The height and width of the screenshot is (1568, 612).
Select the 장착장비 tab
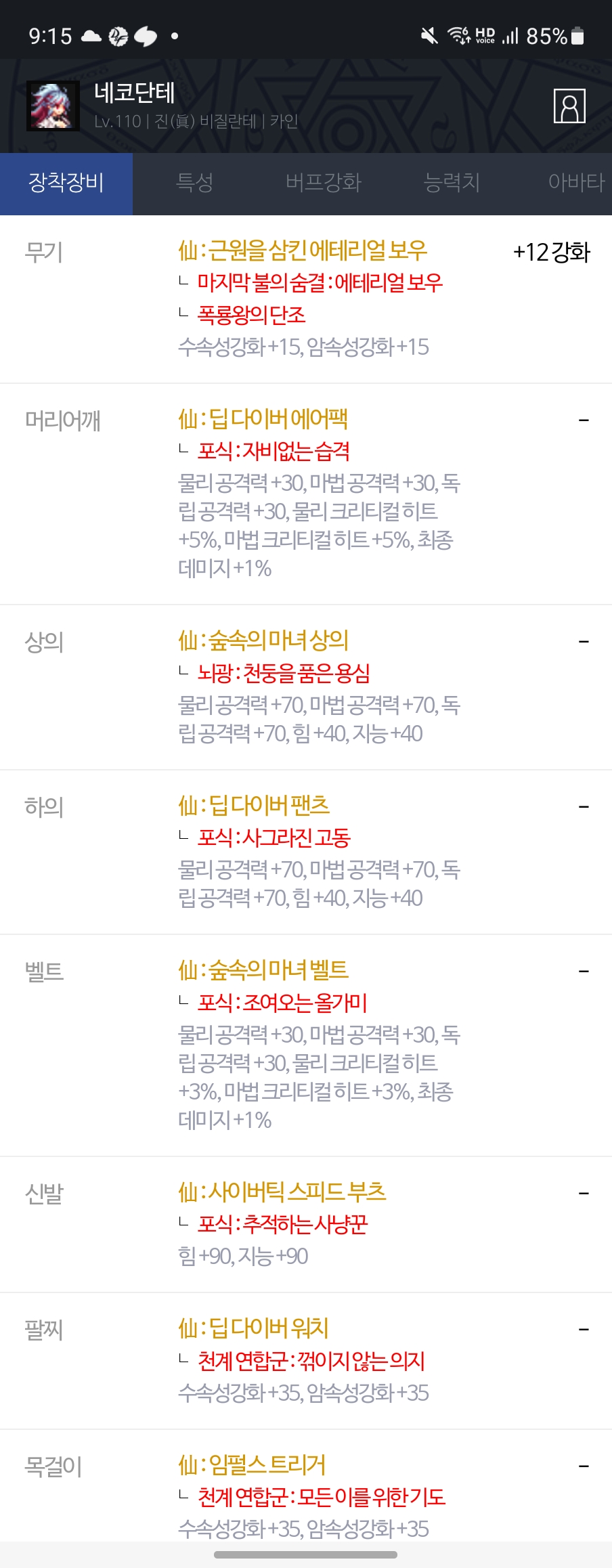point(66,183)
